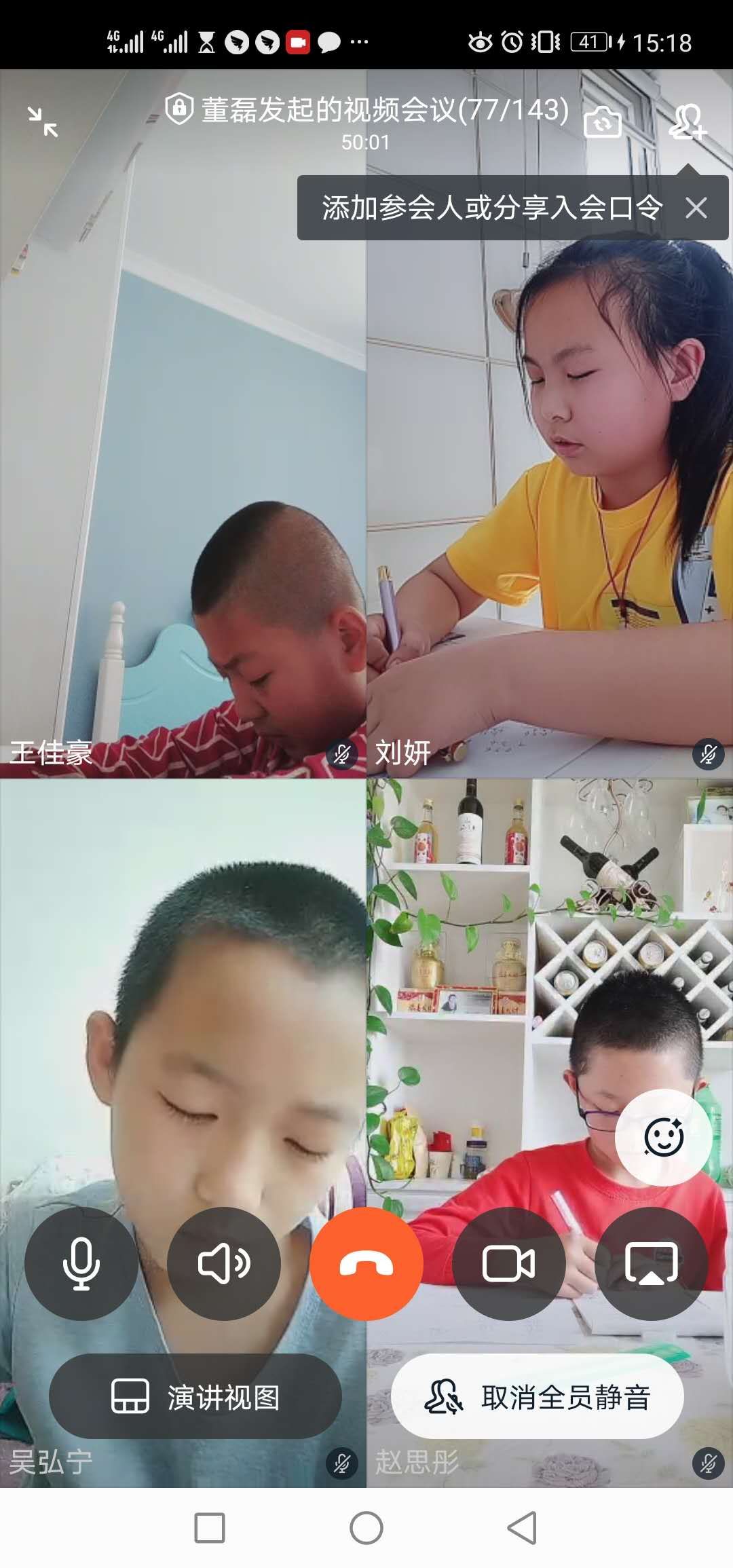
Task: Toggle the speaker output
Action: coord(224,1263)
